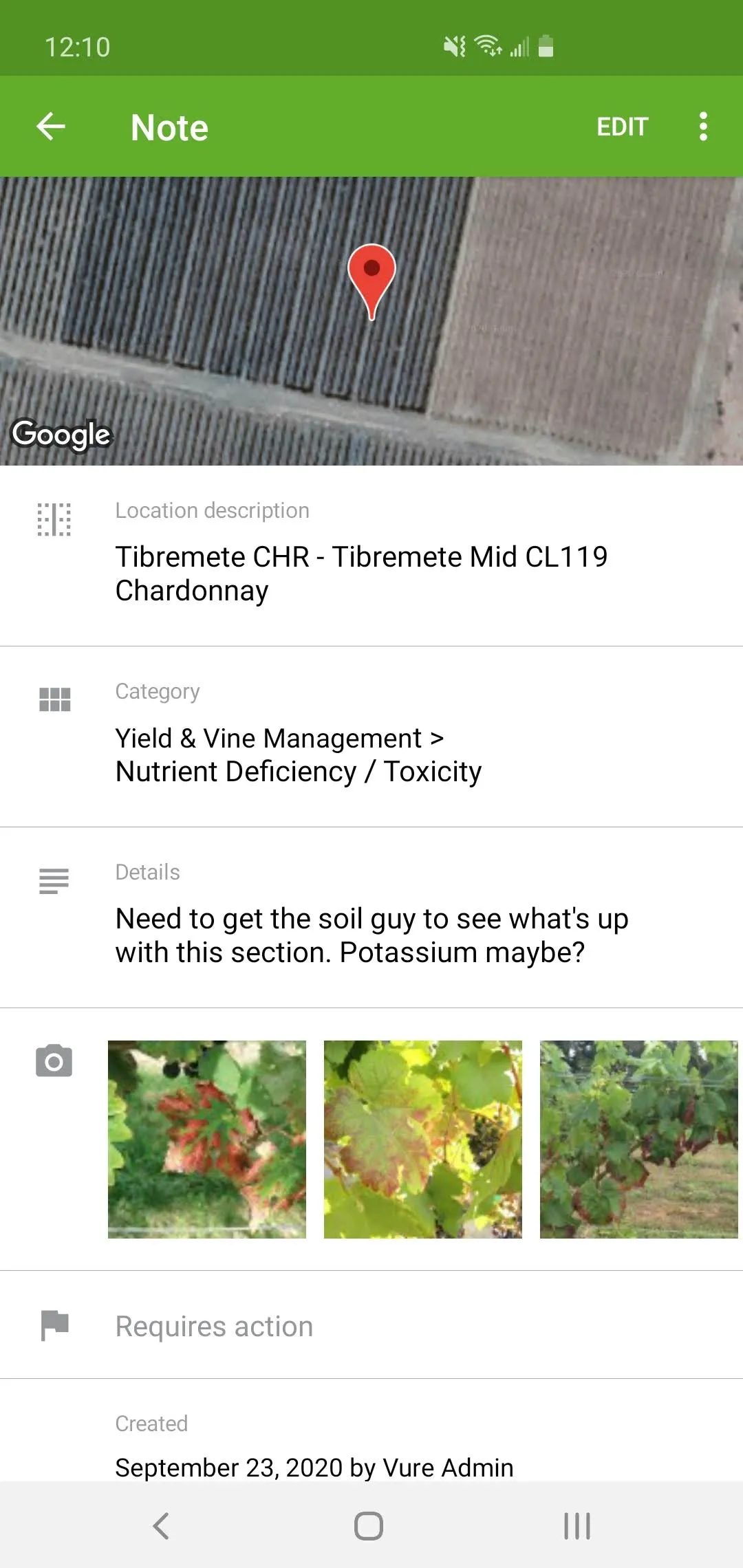
Task: Tap EDIT to modify this note
Action: click(x=622, y=126)
